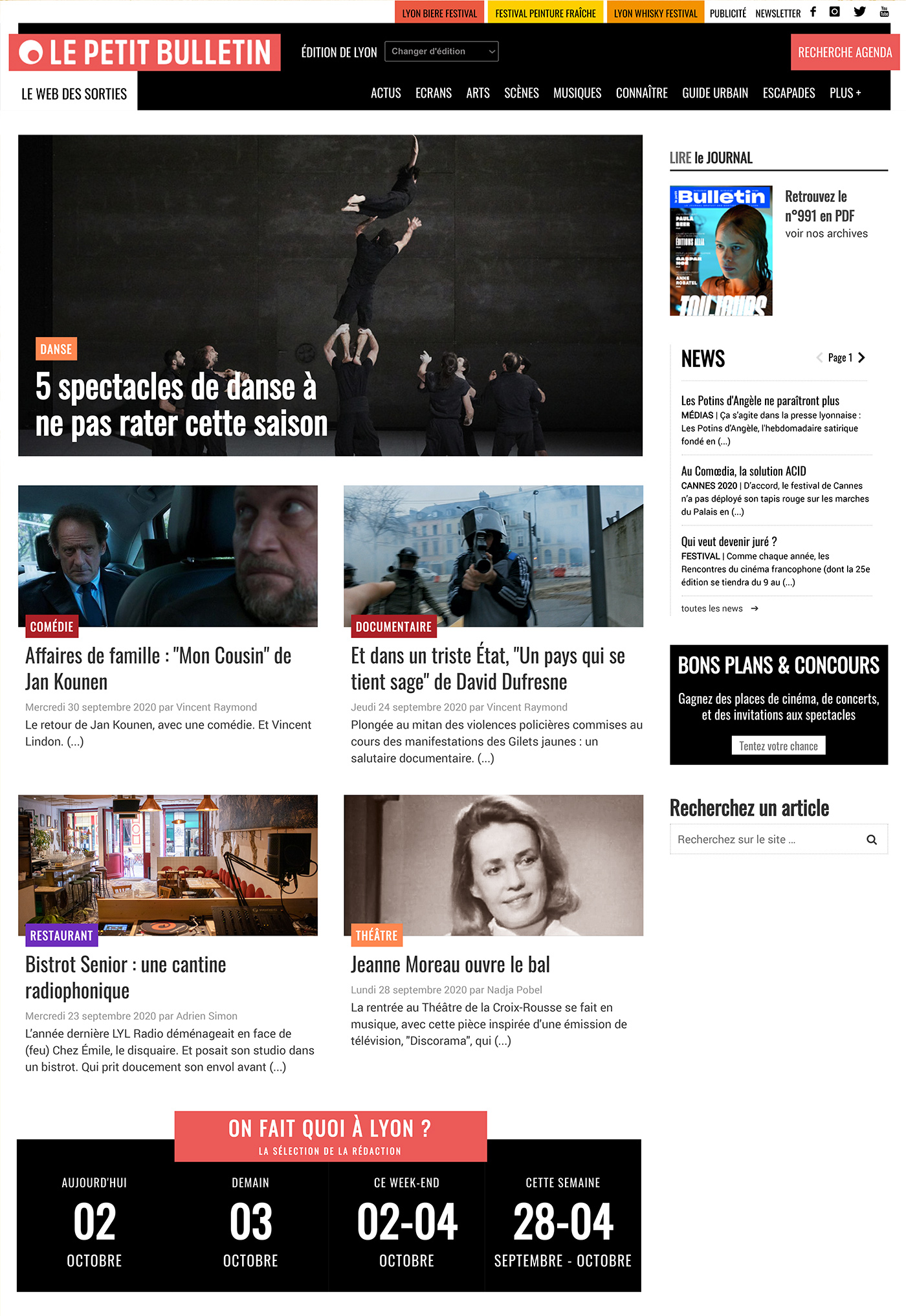Screen dimensions: 906x1316
Task: Read the Mon Cousin de Jan Kounen article
Action: coord(158,668)
